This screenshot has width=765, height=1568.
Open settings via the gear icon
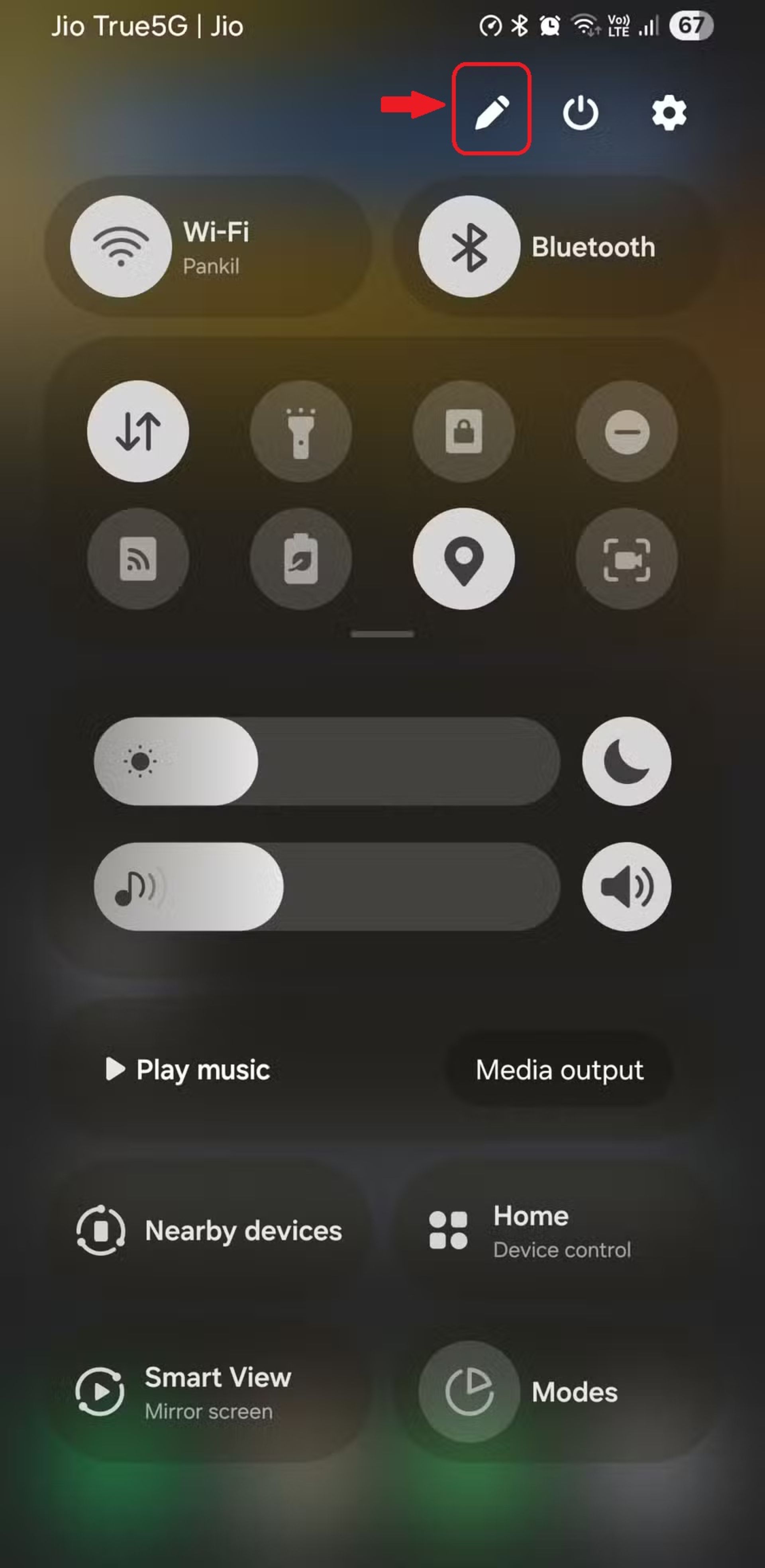coord(669,113)
